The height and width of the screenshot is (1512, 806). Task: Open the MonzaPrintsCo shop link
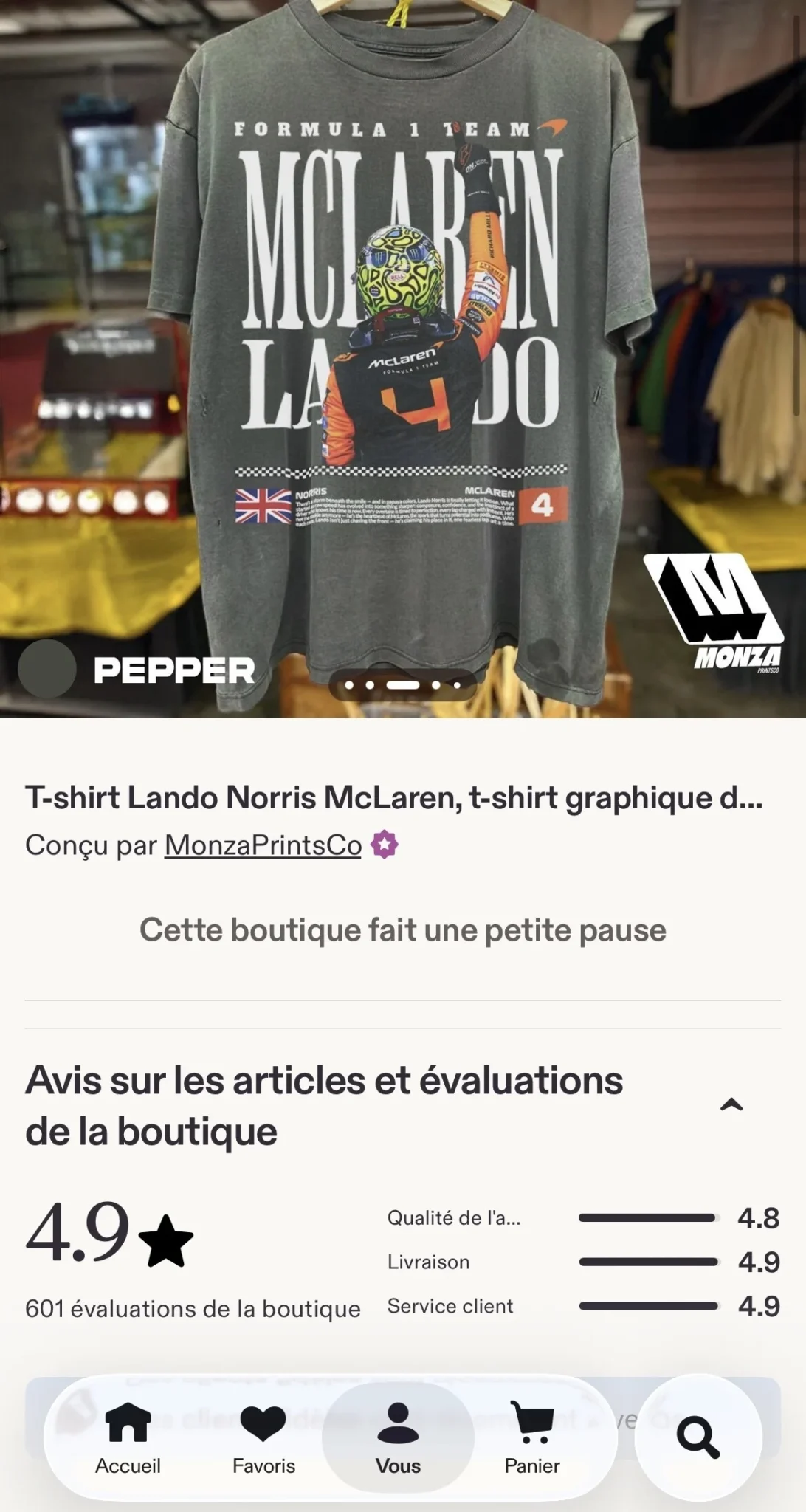(263, 845)
